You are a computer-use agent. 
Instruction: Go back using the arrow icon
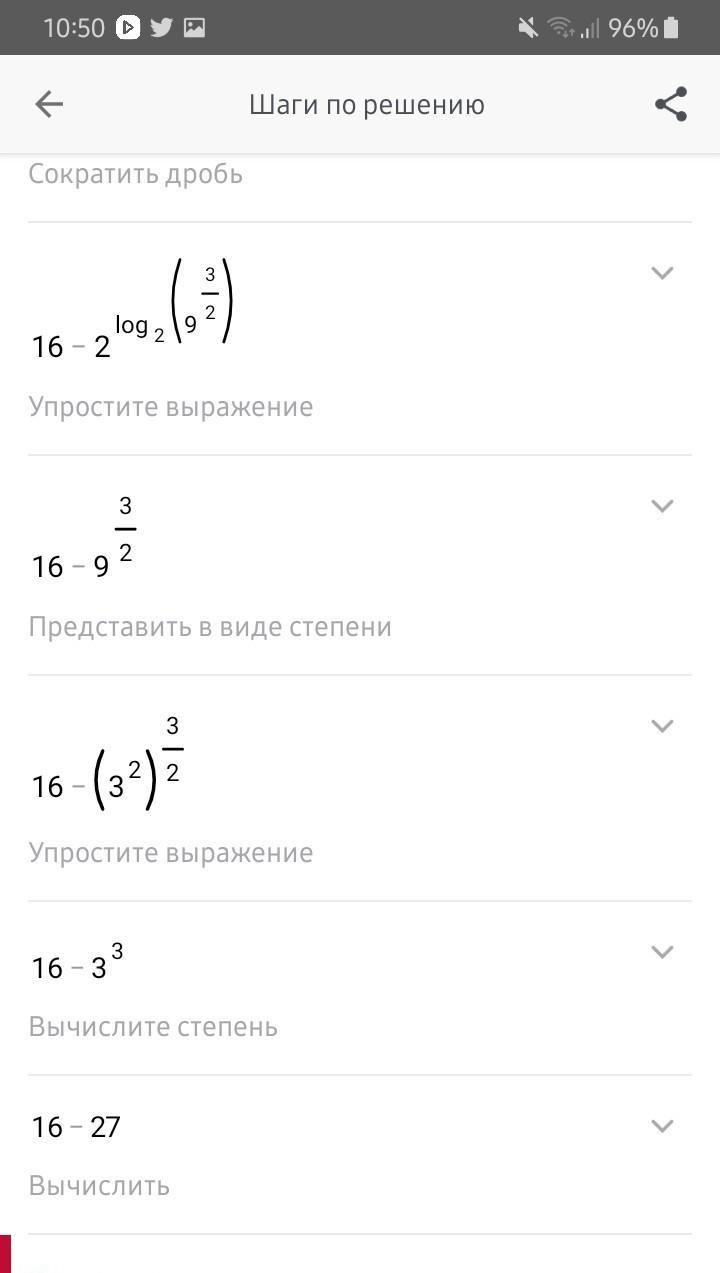48,104
